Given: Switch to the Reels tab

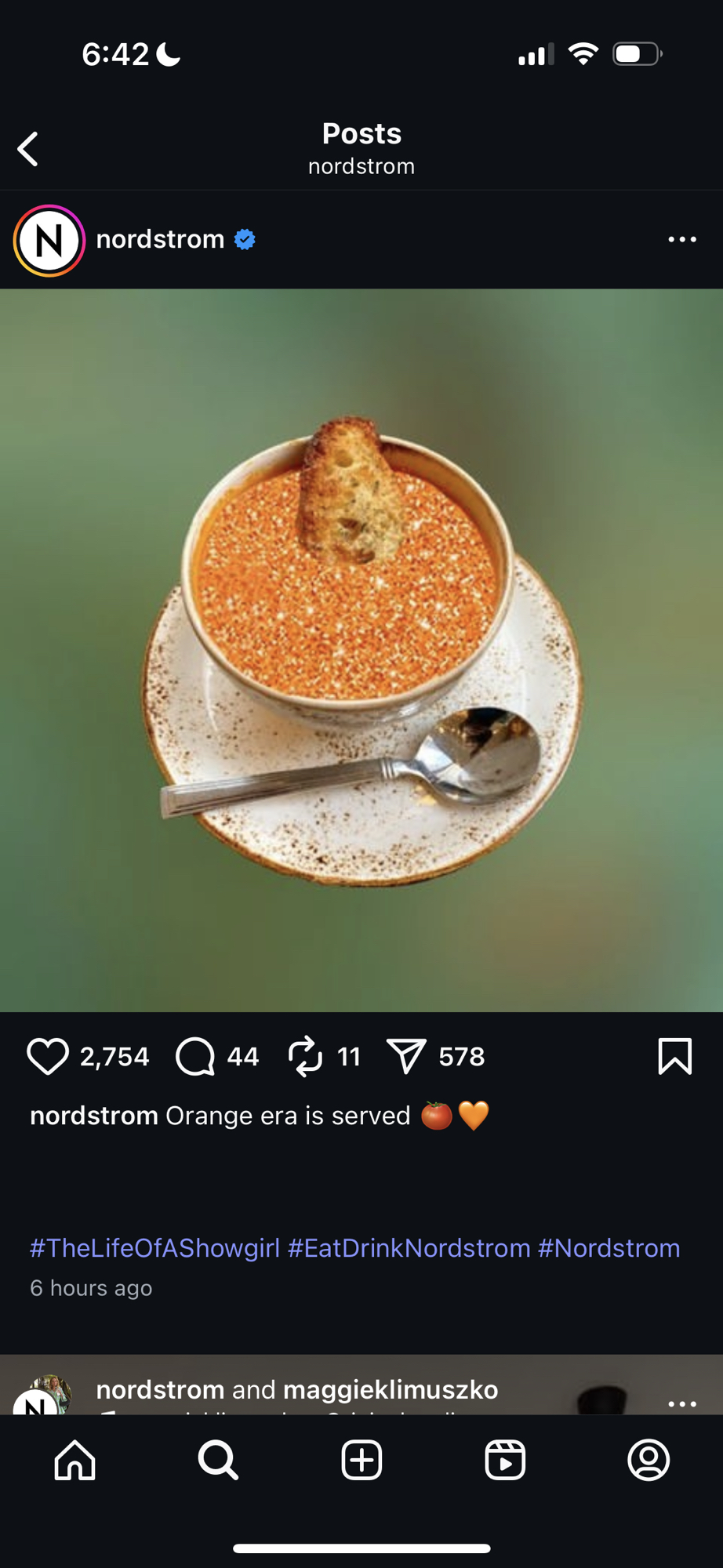Looking at the screenshot, I should 505,1460.
